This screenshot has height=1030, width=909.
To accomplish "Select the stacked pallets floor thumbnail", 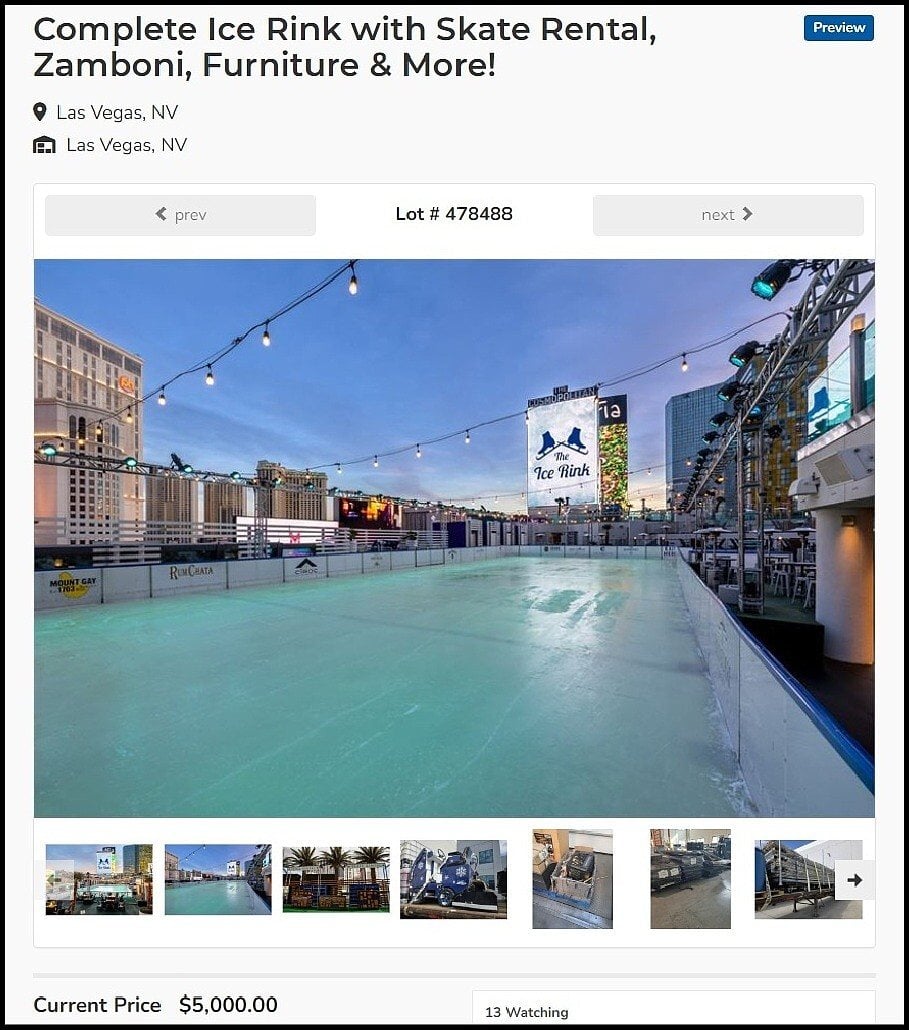I will [690, 879].
